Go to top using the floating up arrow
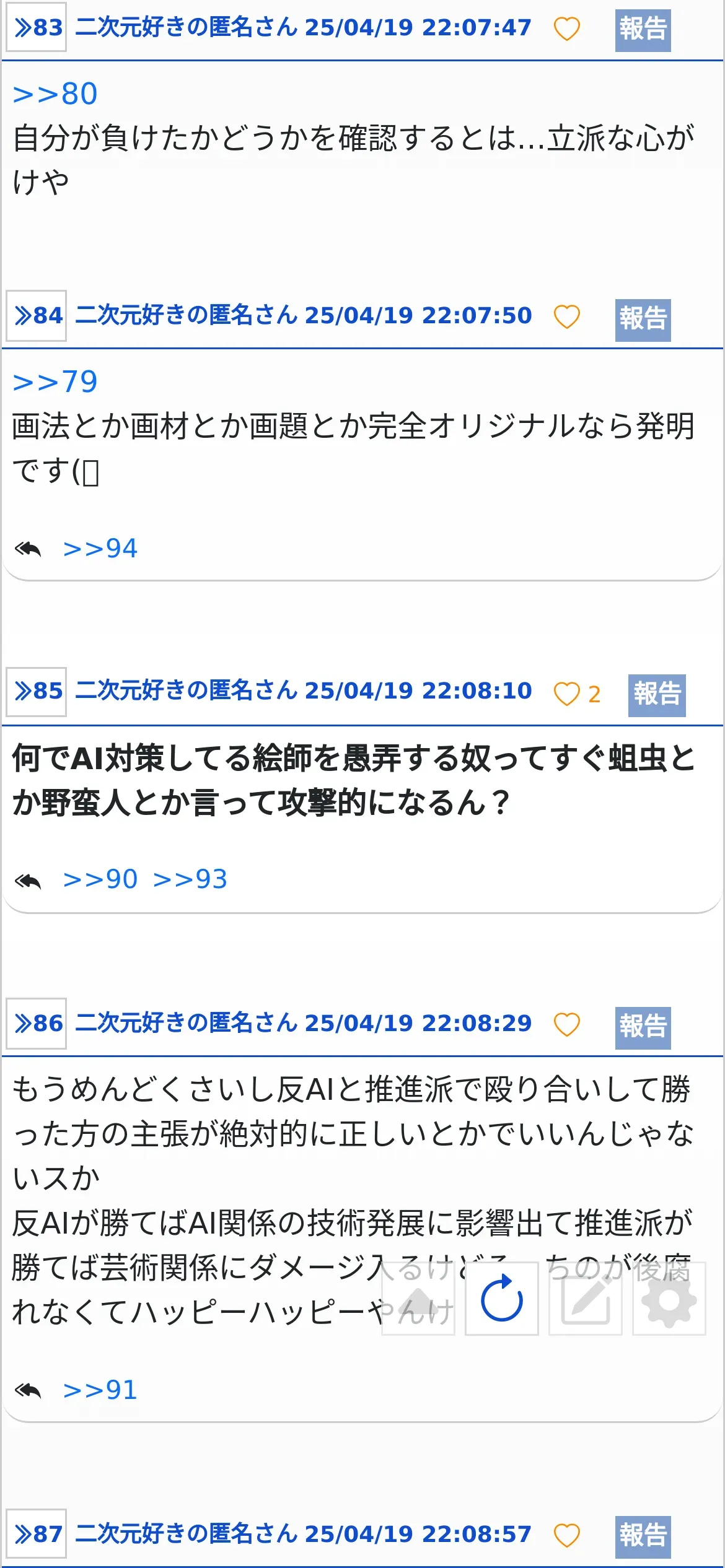725x1568 pixels. (418, 1298)
